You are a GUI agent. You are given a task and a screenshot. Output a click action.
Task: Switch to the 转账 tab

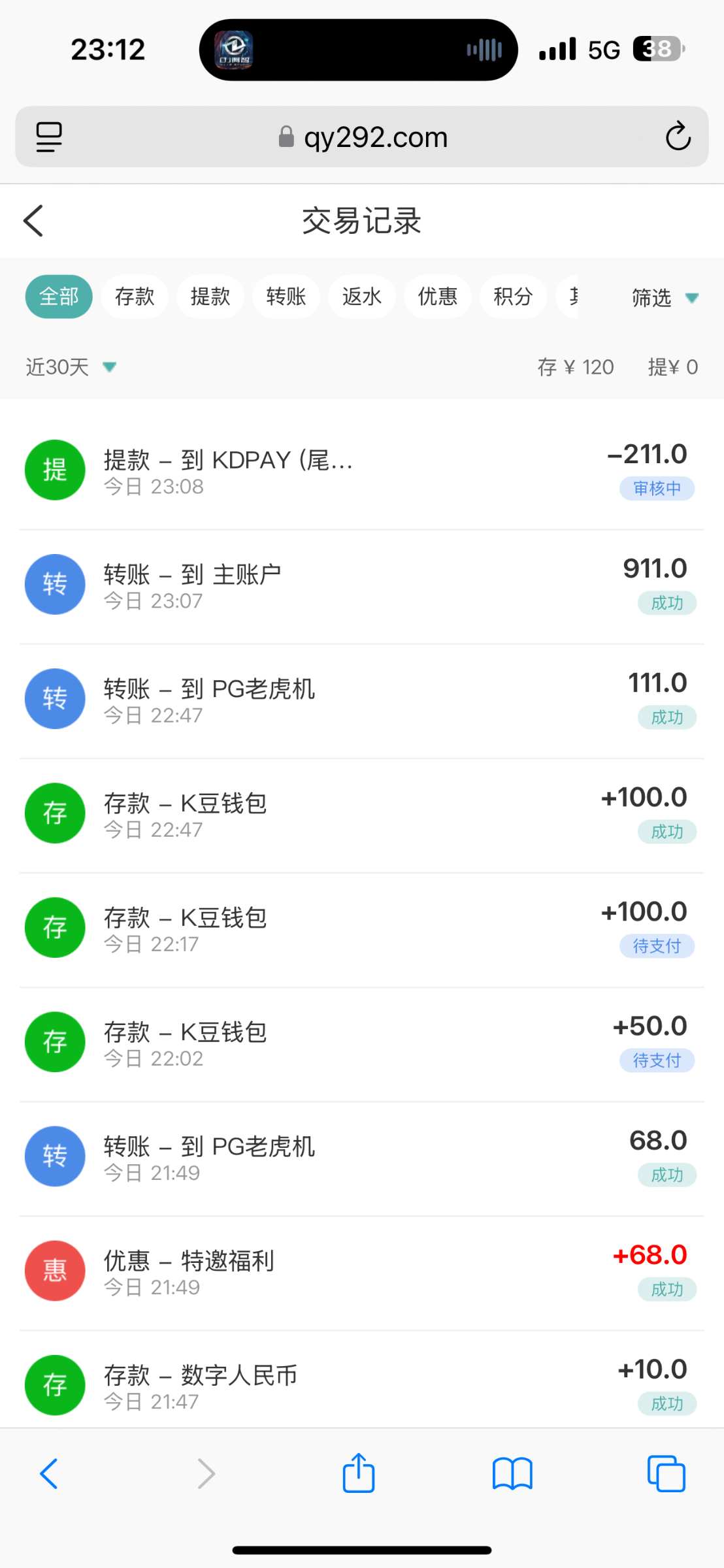click(x=286, y=297)
